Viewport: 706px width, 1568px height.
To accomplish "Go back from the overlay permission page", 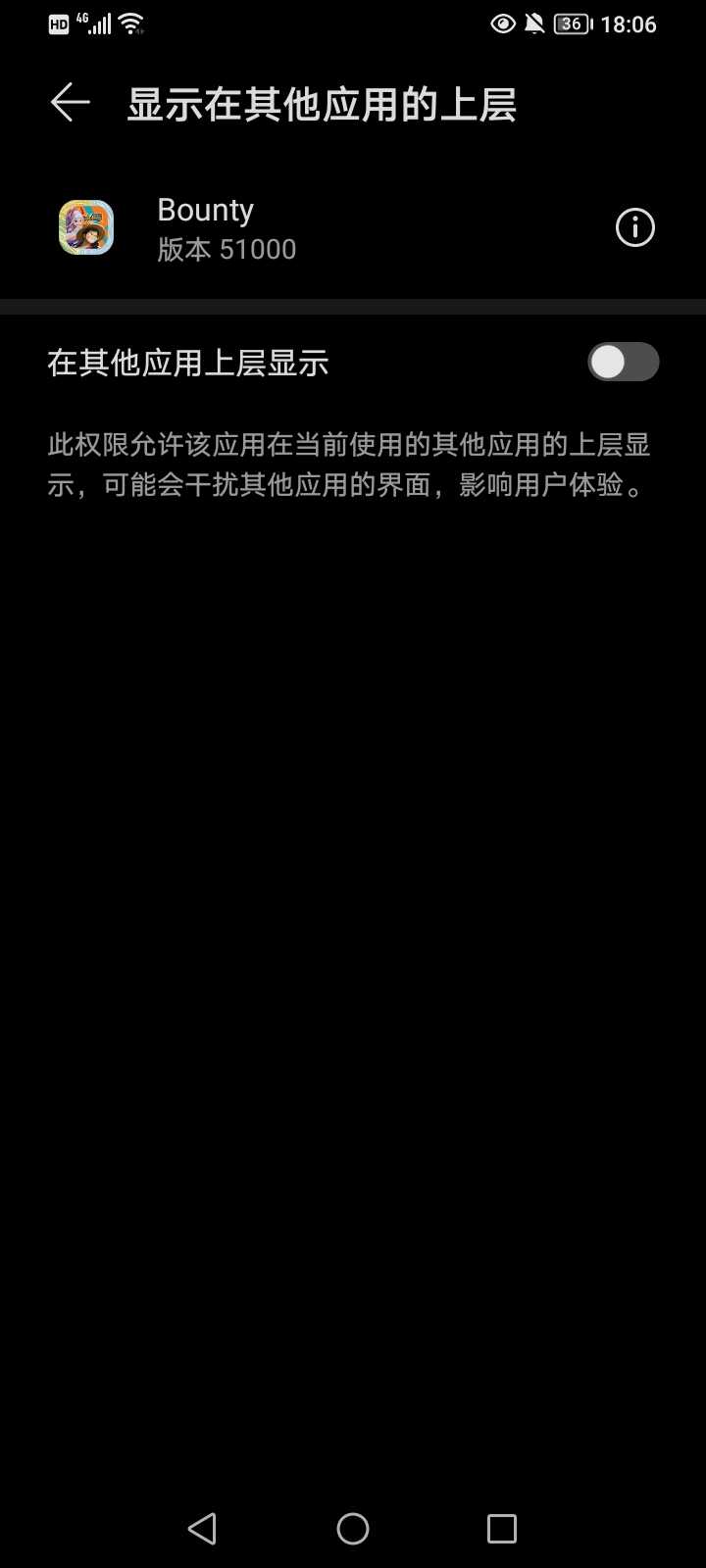I will tap(71, 103).
